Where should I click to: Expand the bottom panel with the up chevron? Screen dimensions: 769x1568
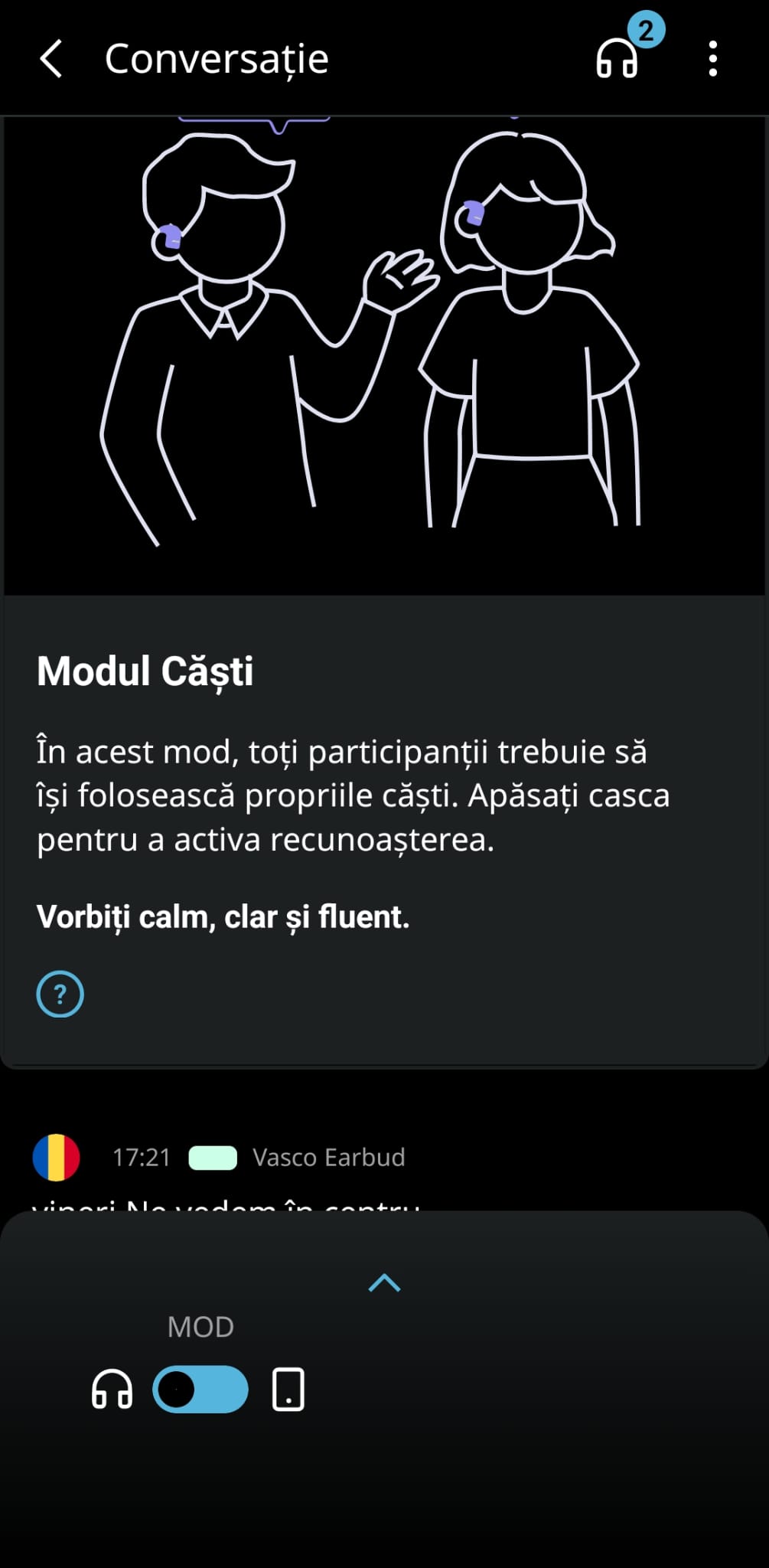point(384,1283)
